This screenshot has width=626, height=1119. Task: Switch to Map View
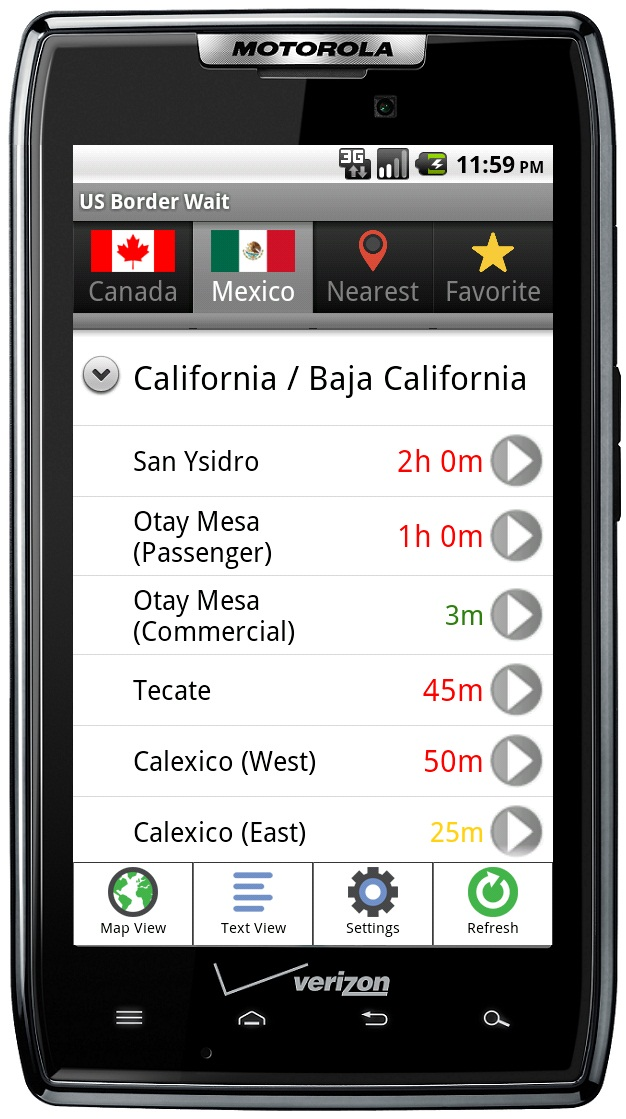coord(133,903)
